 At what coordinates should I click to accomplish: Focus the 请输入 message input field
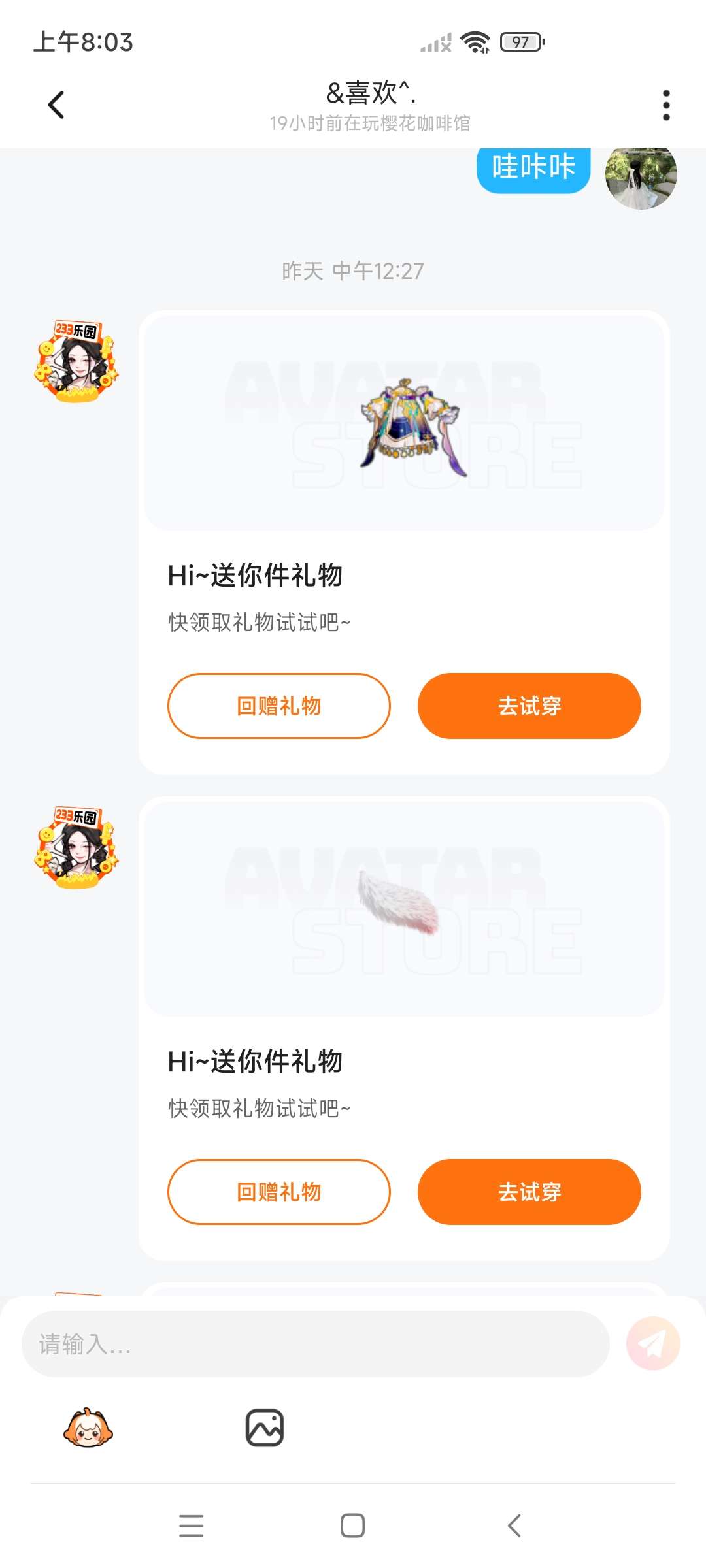tap(315, 1344)
